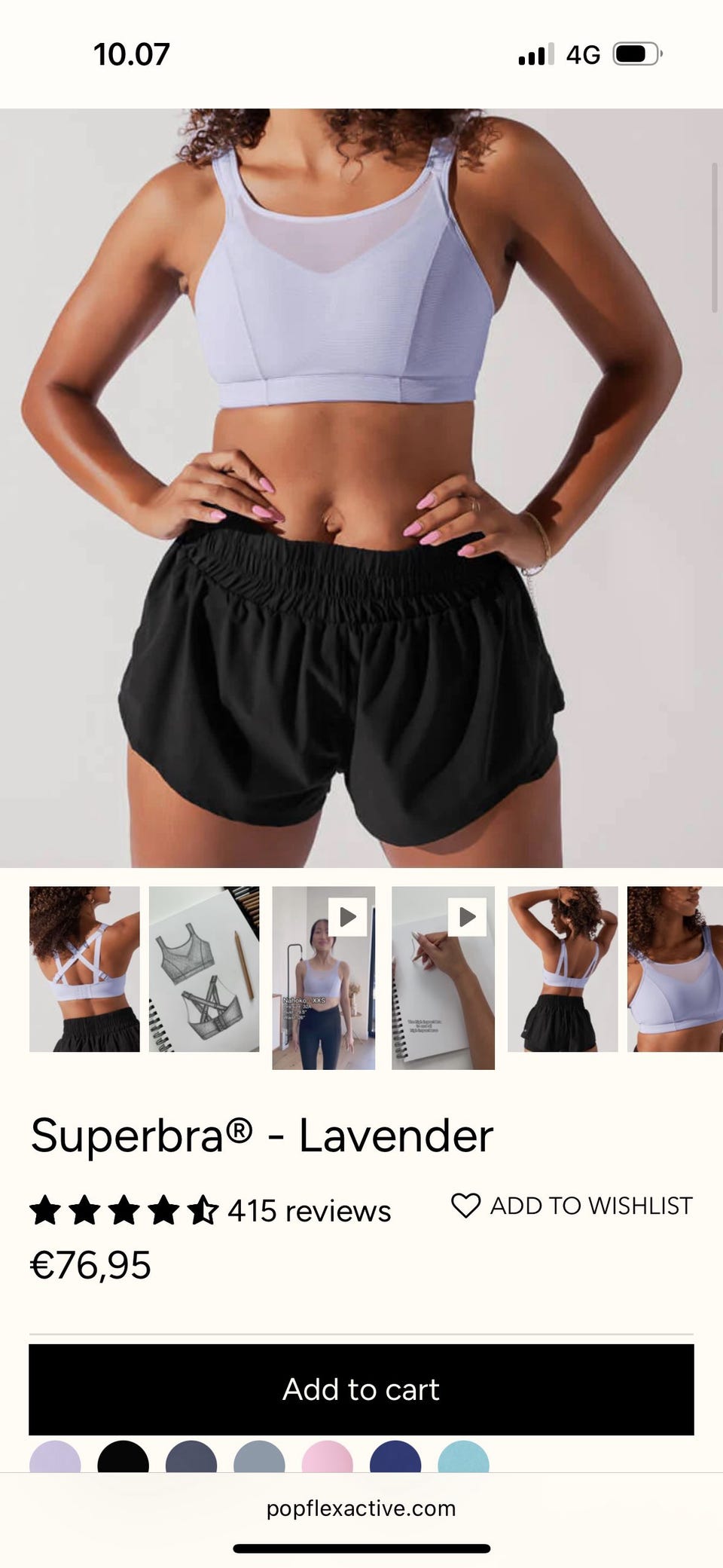
Task: Pick the light aqua color swatch
Action: [x=463, y=1459]
